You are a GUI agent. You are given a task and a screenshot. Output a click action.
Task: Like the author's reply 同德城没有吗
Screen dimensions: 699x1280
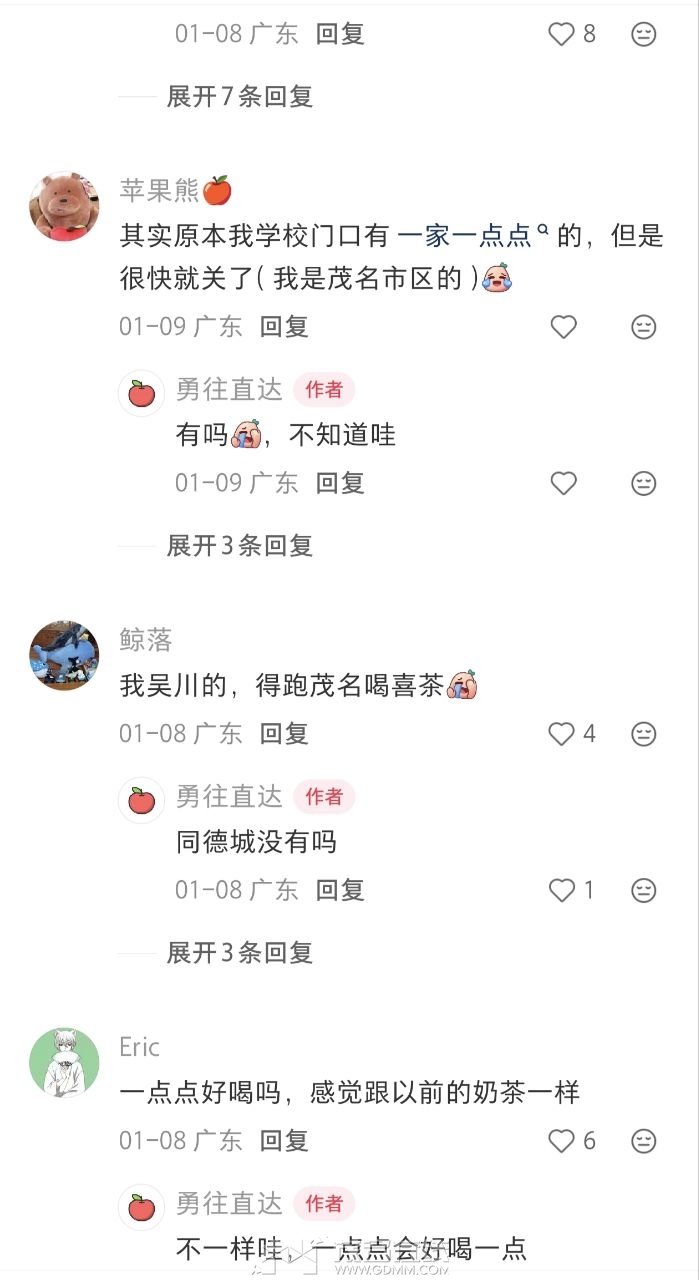coord(562,890)
